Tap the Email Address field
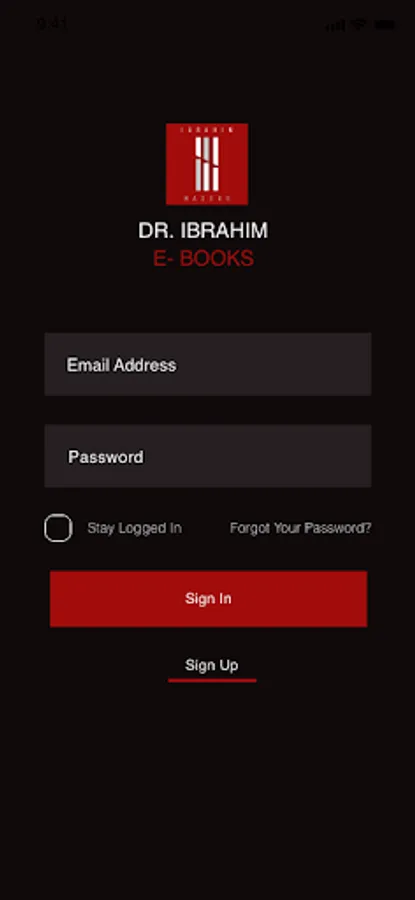 (208, 364)
